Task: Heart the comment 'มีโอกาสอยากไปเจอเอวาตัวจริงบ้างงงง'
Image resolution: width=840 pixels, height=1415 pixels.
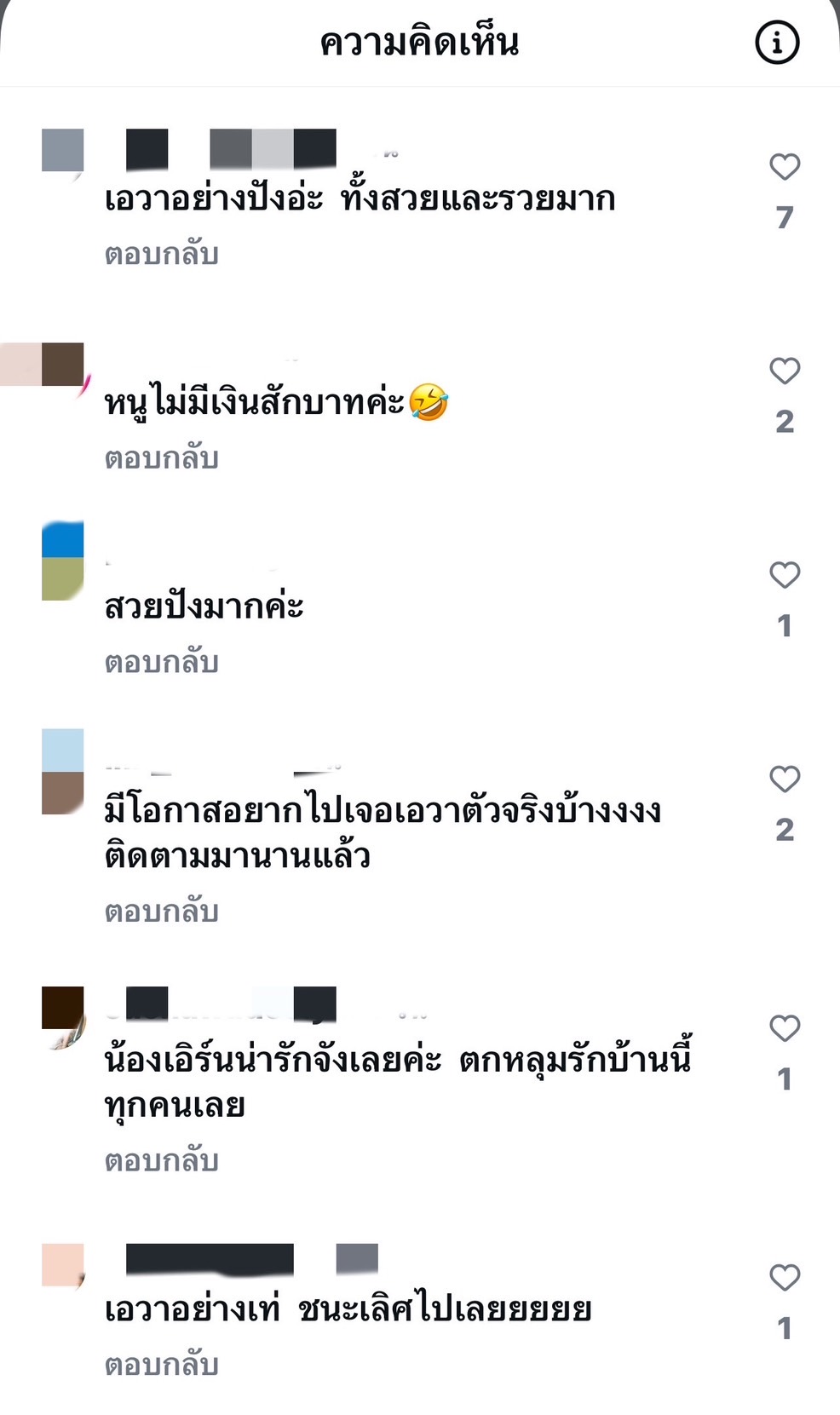Action: [x=785, y=779]
